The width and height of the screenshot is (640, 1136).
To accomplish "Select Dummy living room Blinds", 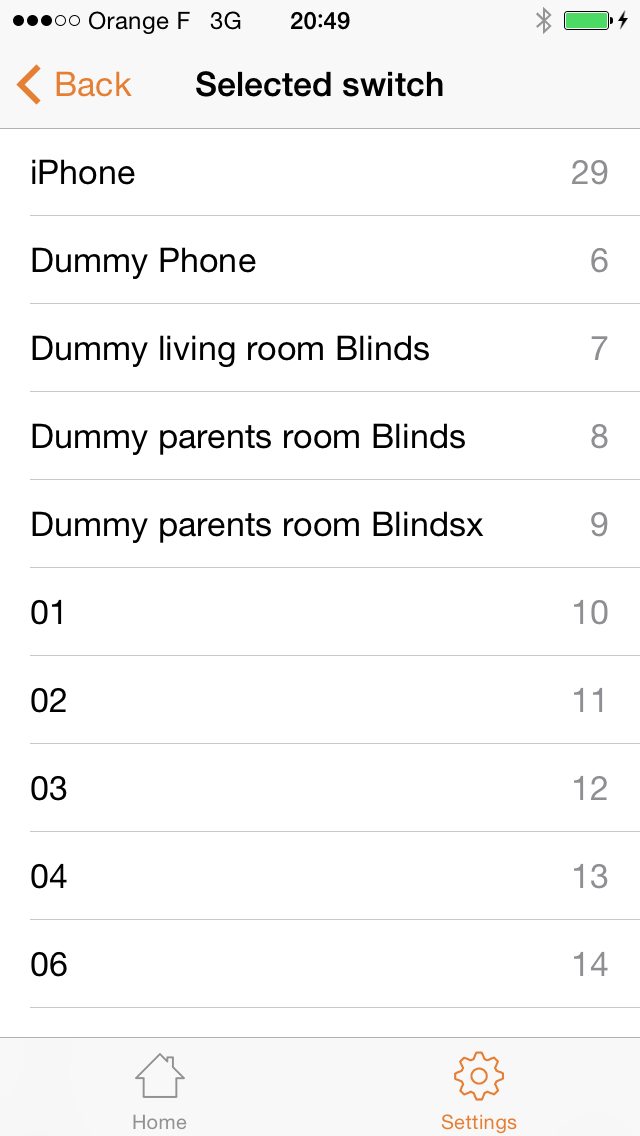I will click(320, 349).
